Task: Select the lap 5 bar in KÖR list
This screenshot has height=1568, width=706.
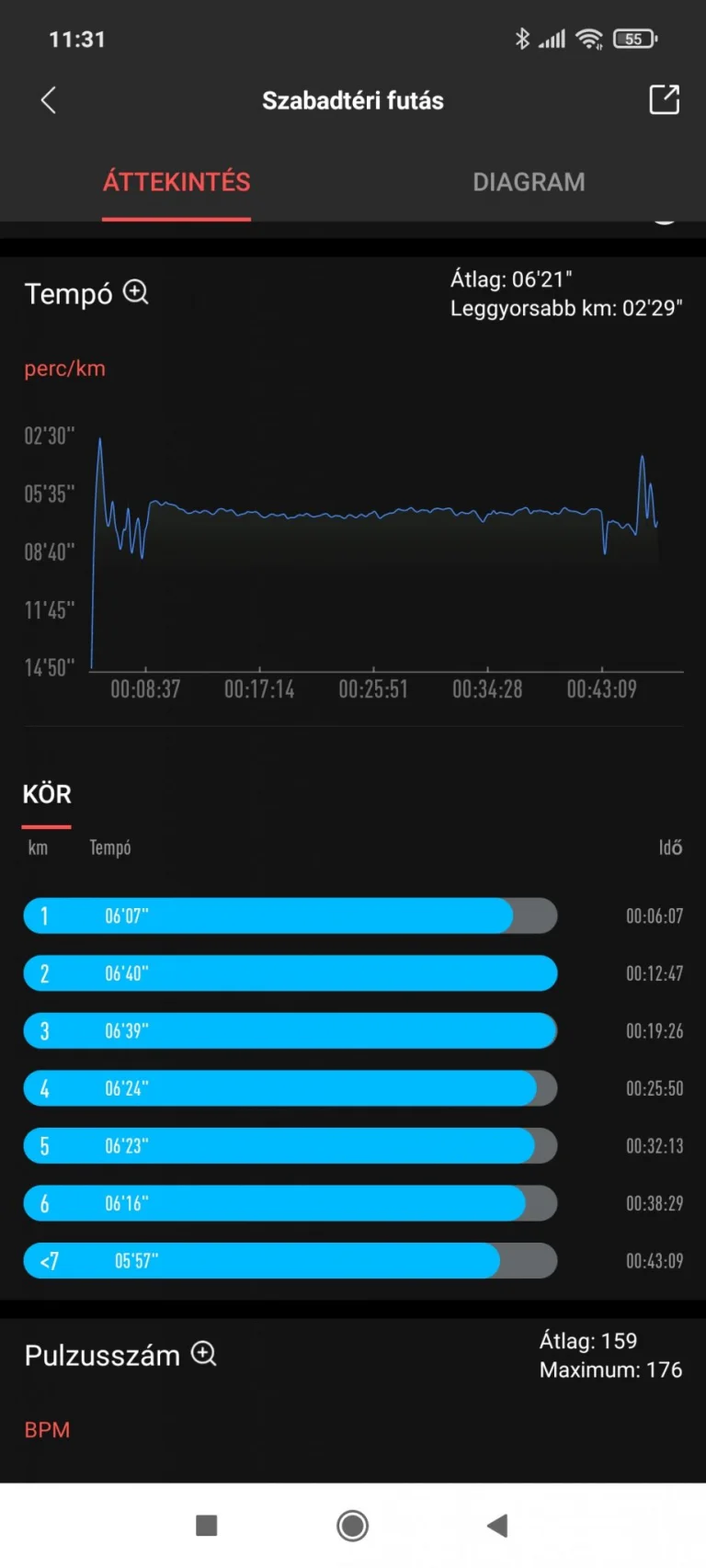Action: tap(276, 1145)
